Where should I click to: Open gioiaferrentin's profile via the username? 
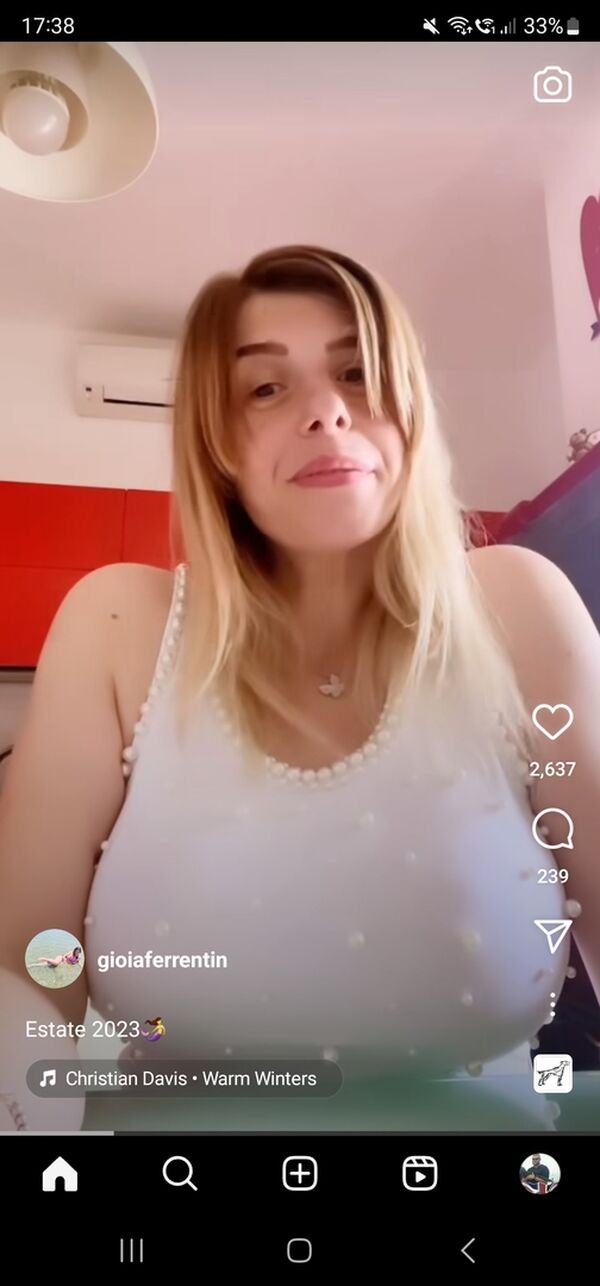click(162, 960)
